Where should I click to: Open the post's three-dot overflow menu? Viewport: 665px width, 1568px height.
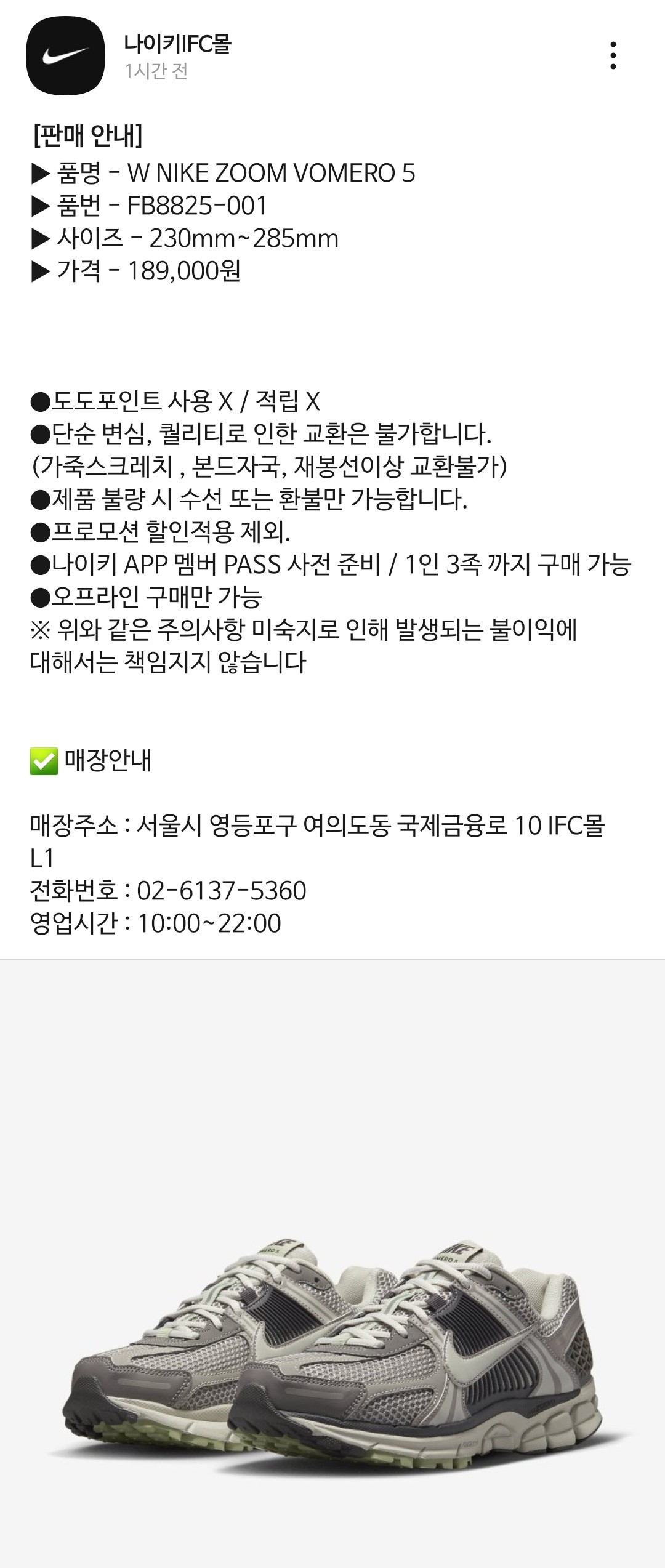[613, 56]
